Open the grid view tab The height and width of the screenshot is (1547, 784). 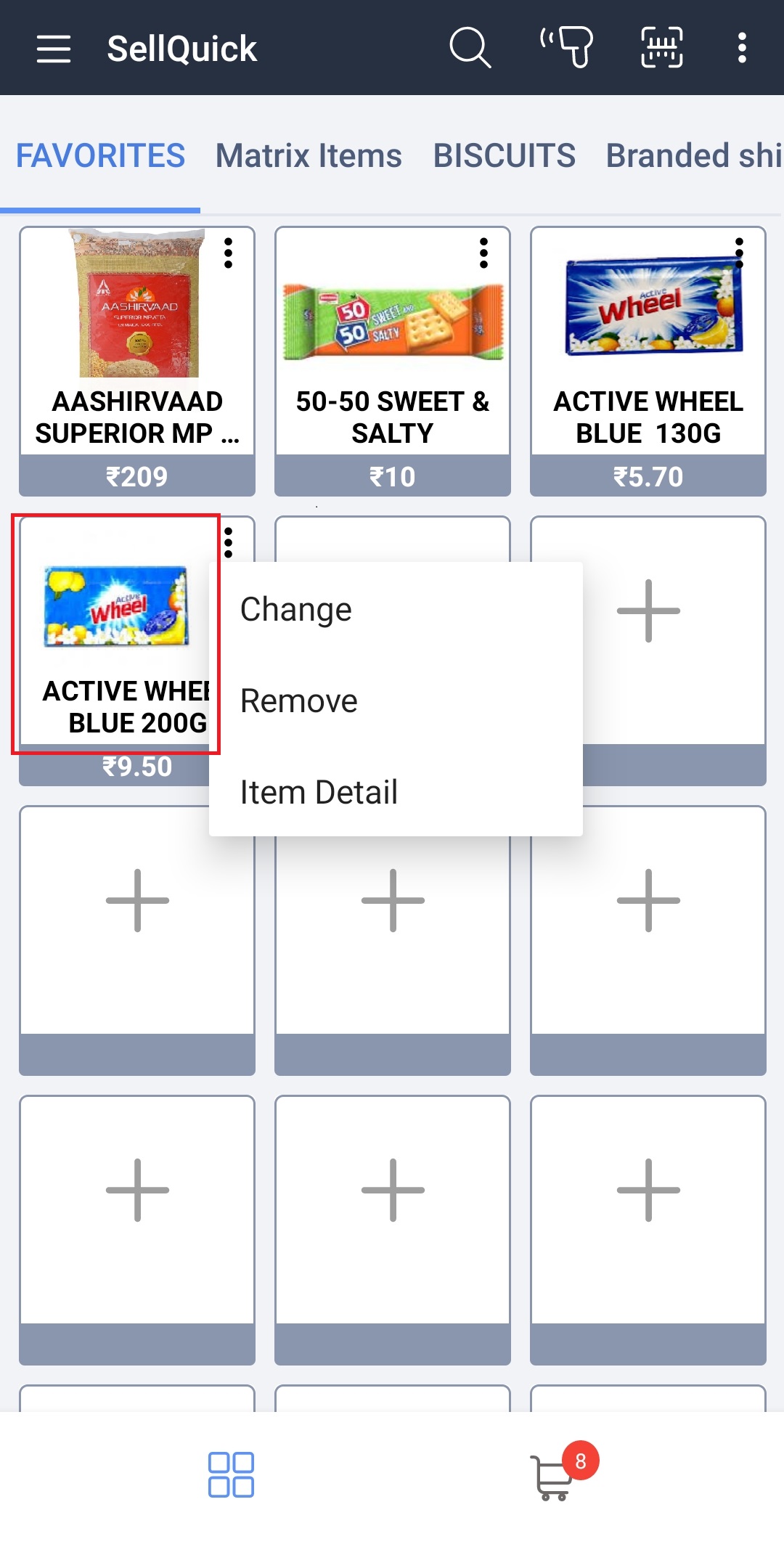click(231, 1475)
